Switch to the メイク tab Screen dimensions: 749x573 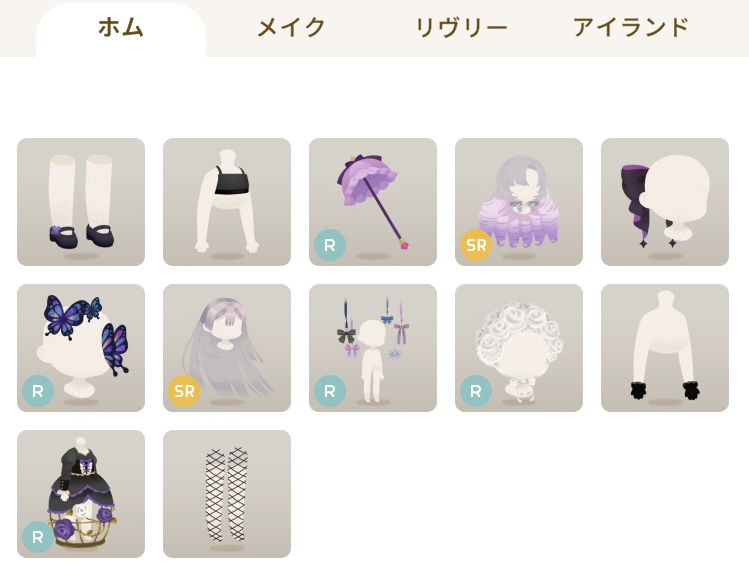[291, 28]
